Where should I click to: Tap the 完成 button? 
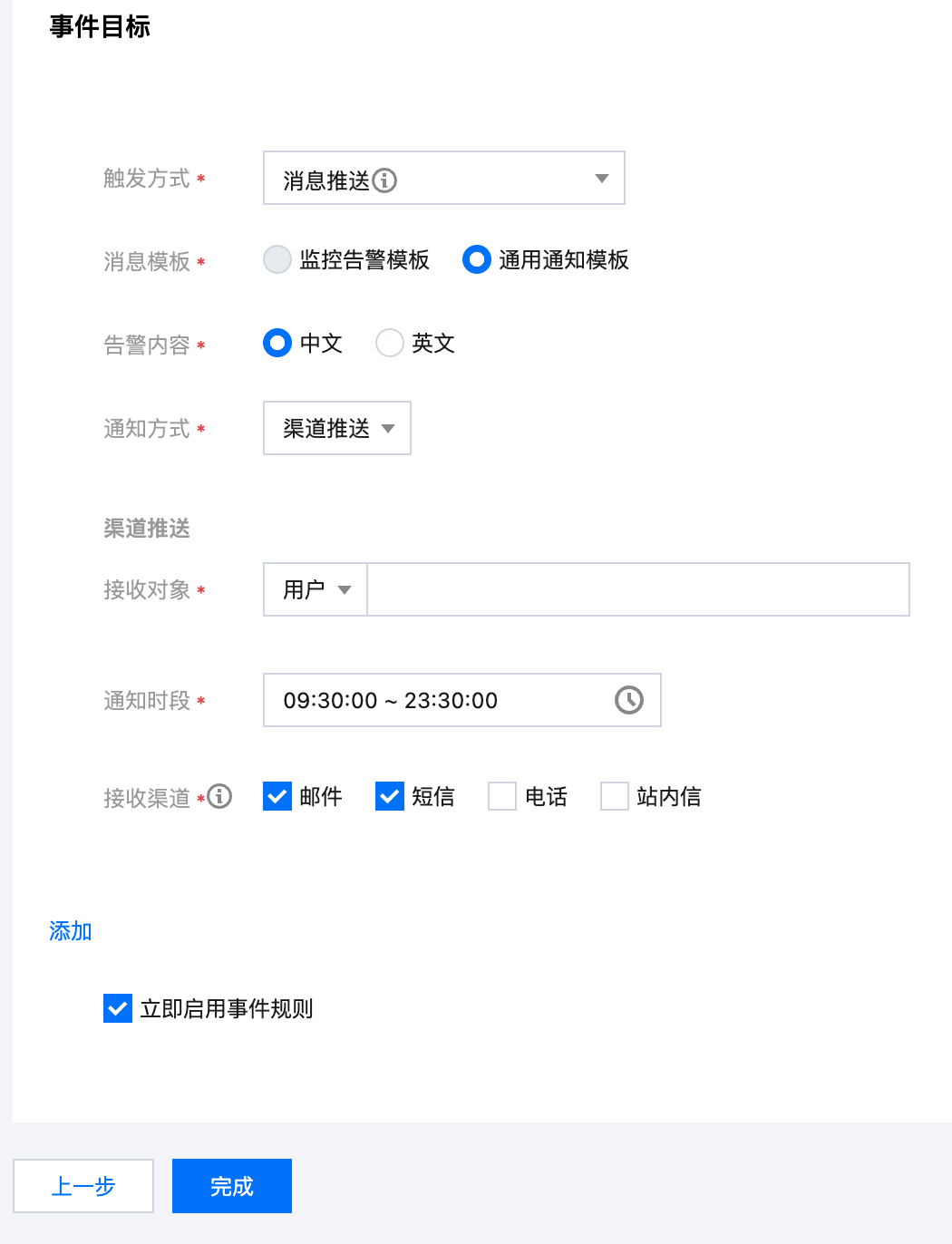pyautogui.click(x=232, y=1186)
